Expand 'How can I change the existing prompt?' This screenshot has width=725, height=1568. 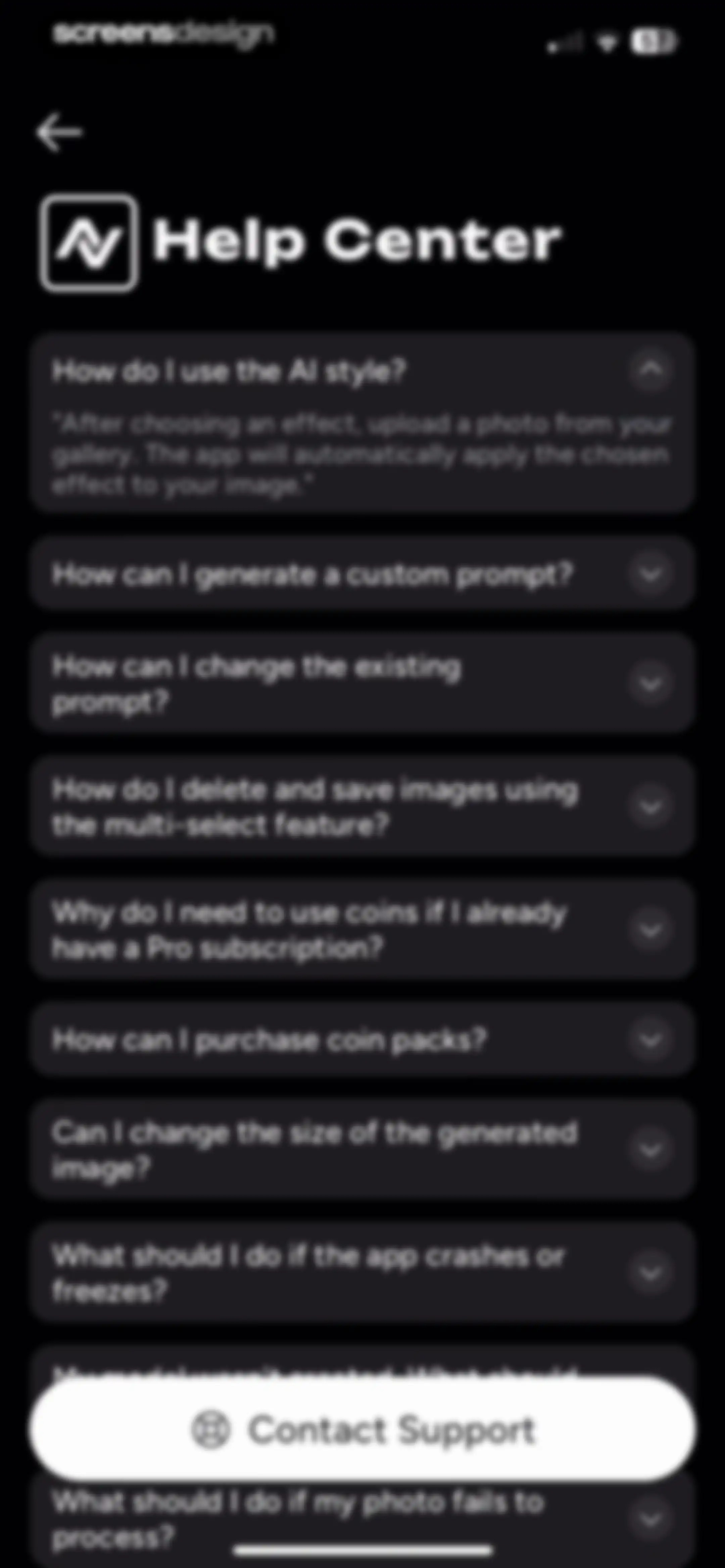point(362,683)
